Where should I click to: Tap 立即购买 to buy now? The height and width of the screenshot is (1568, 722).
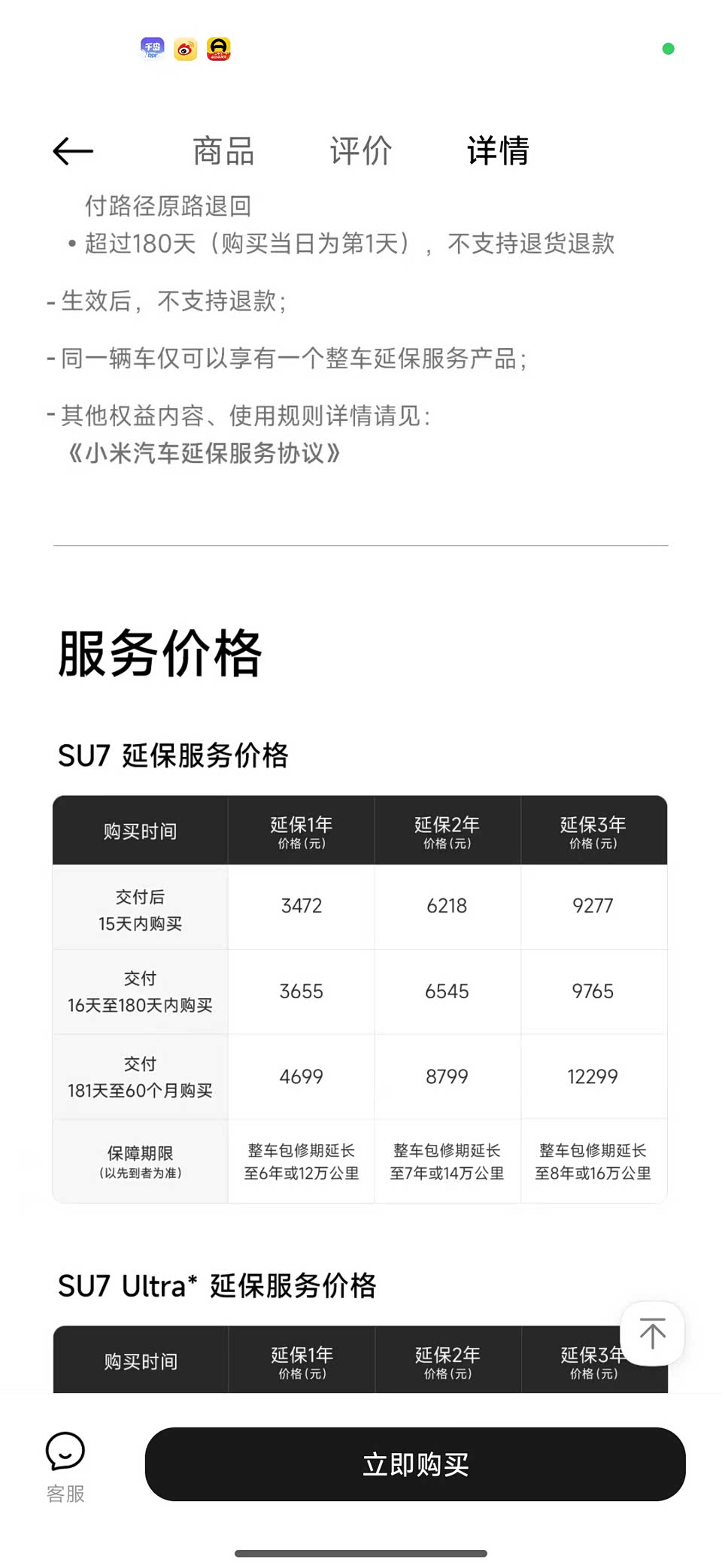point(415,1464)
